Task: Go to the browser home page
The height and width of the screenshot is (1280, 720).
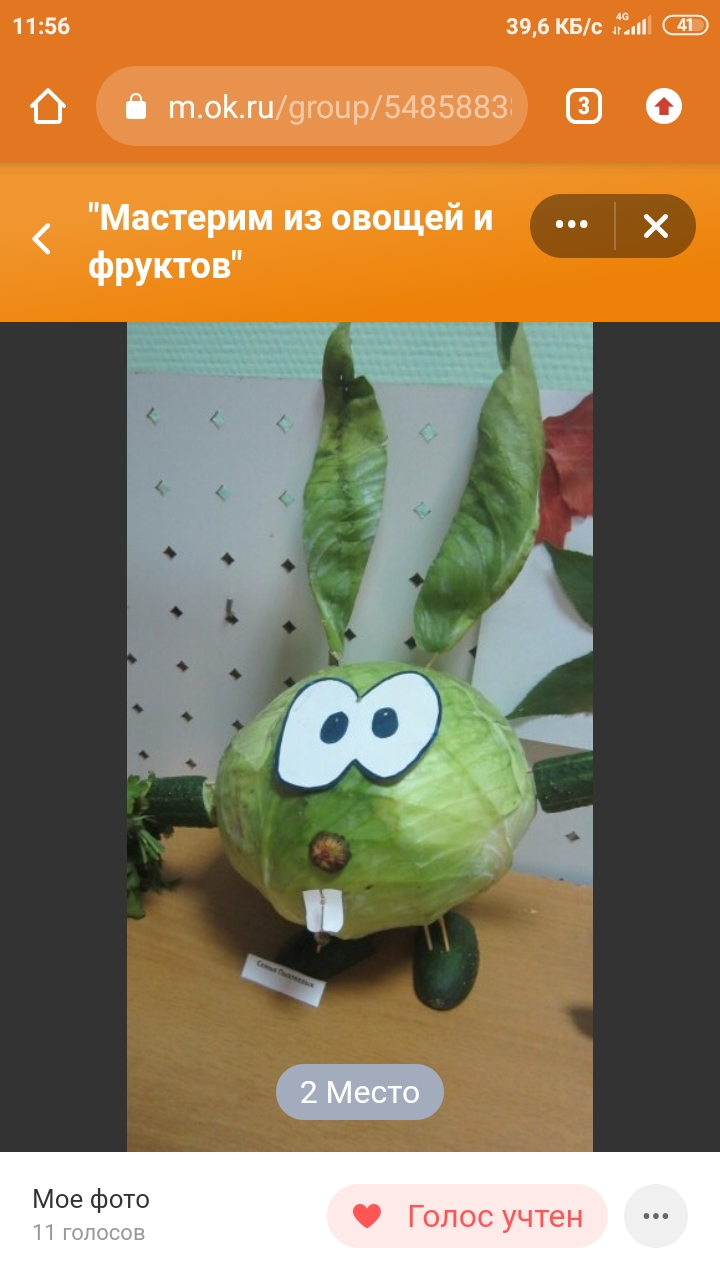Action: [x=48, y=106]
